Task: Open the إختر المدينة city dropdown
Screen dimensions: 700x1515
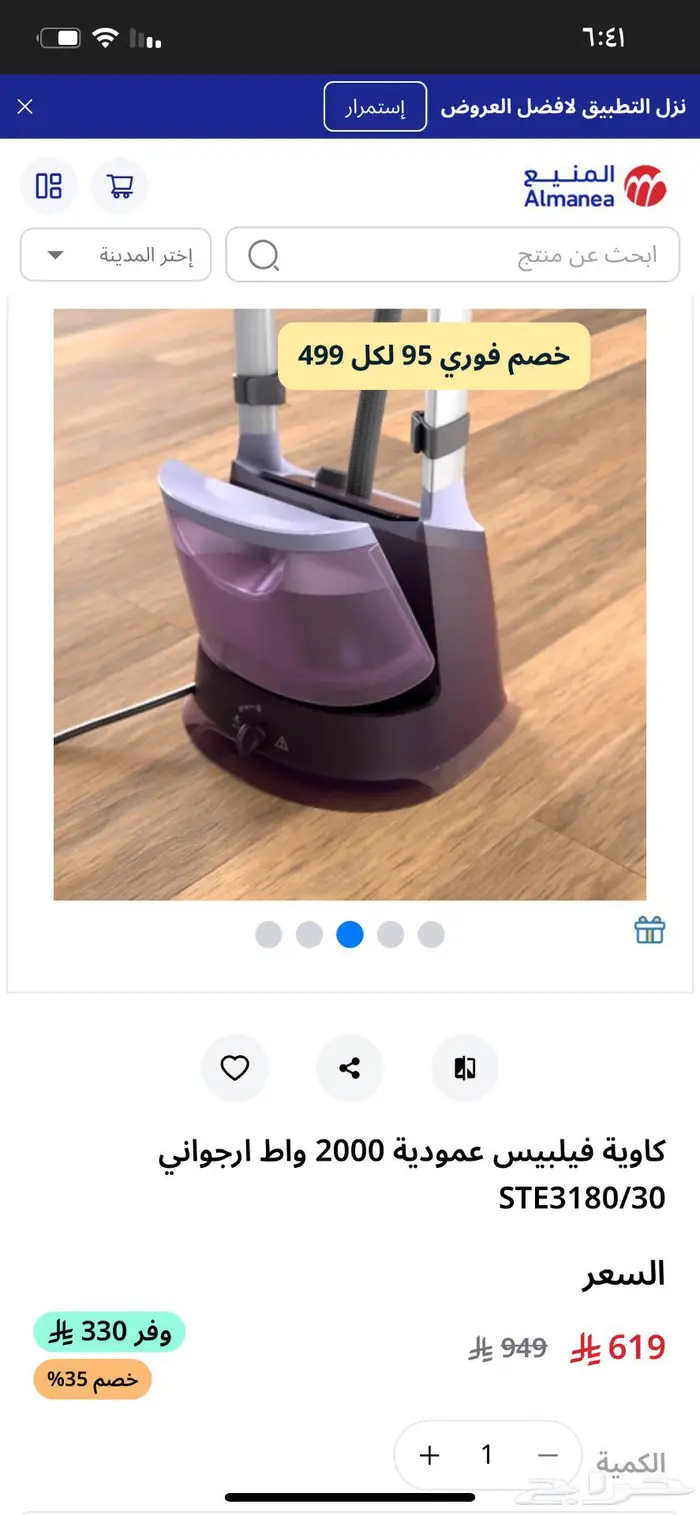Action: (x=115, y=255)
